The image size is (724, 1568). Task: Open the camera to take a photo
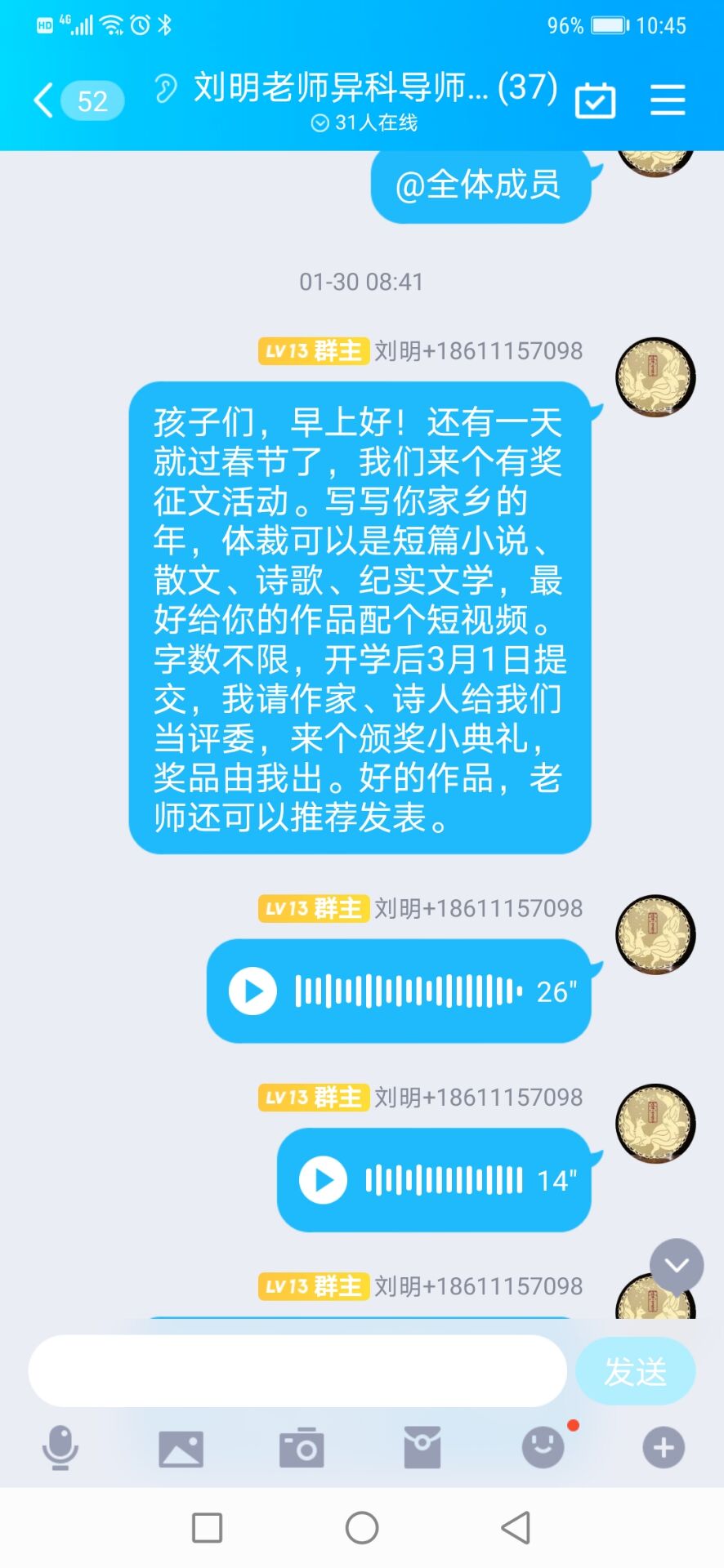point(302,1448)
